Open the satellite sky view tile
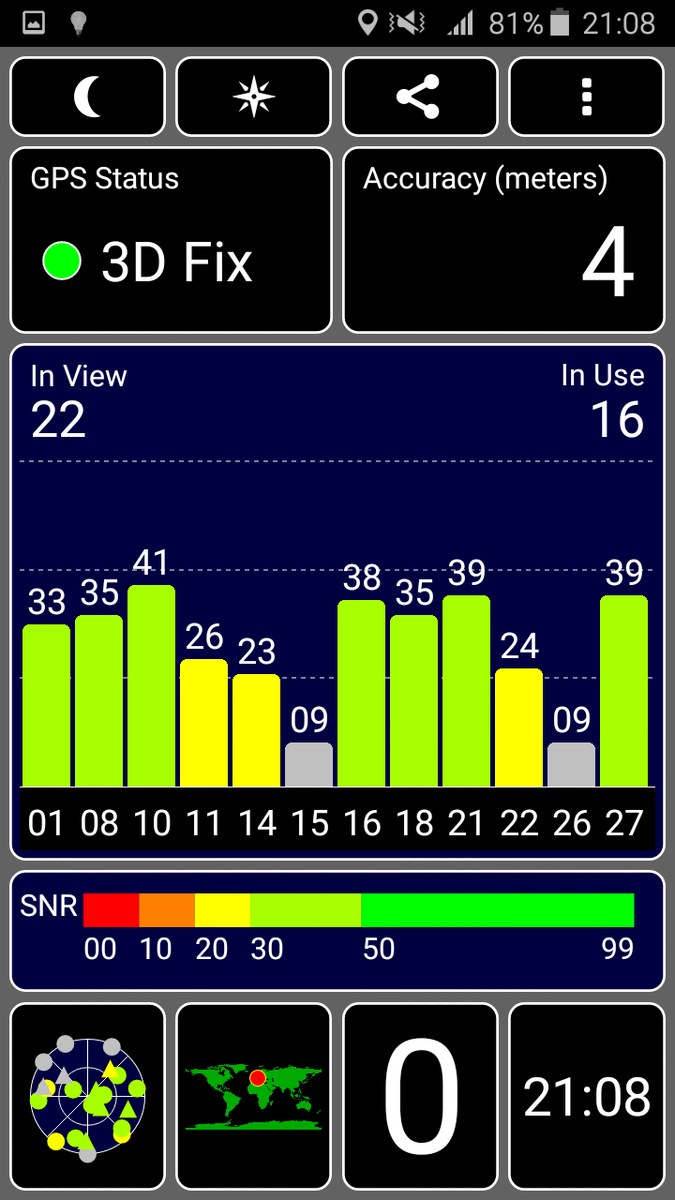Screen dimensions: 675x1200 [88, 1097]
